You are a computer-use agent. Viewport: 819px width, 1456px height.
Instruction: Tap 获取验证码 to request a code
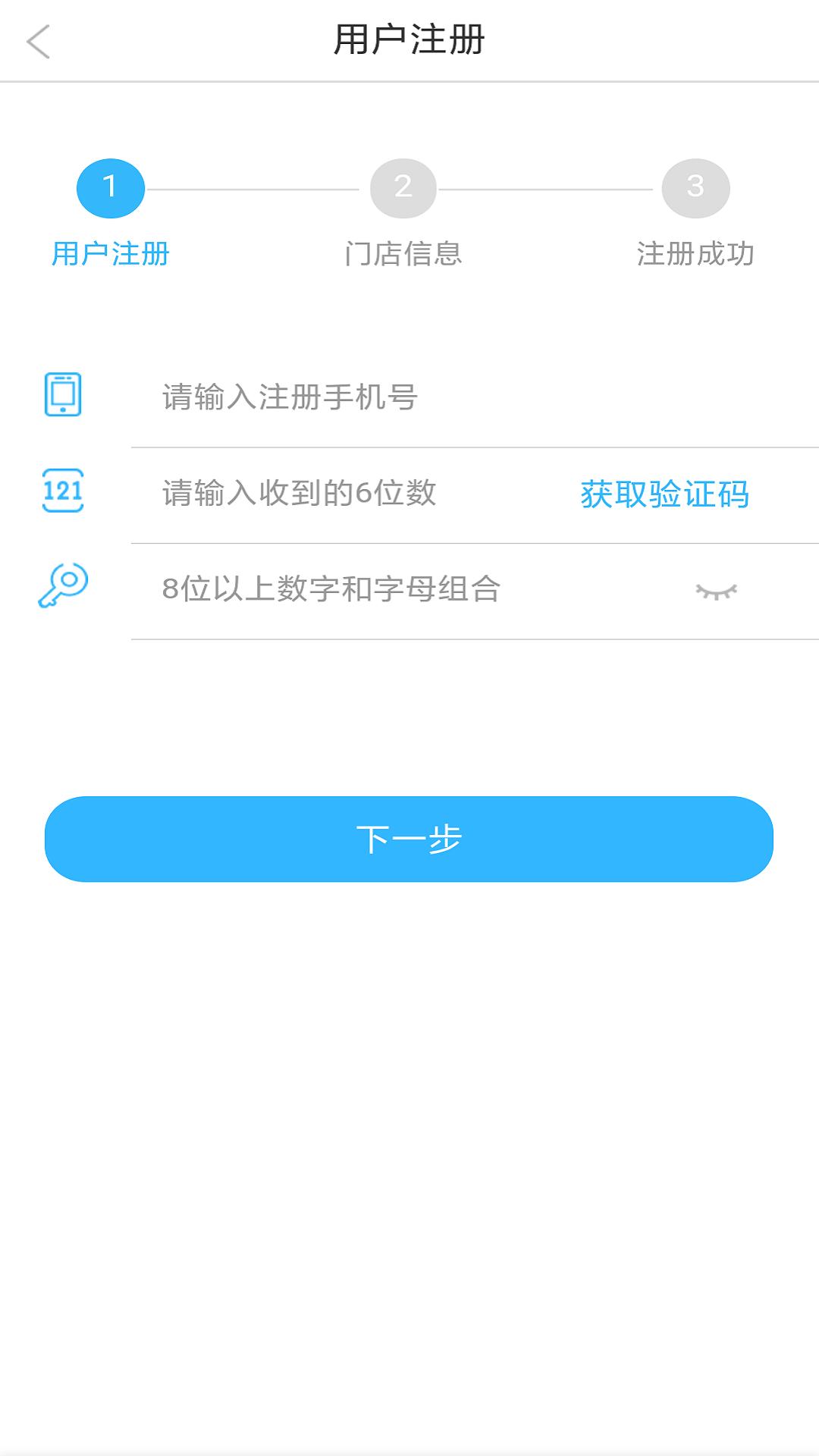[664, 494]
